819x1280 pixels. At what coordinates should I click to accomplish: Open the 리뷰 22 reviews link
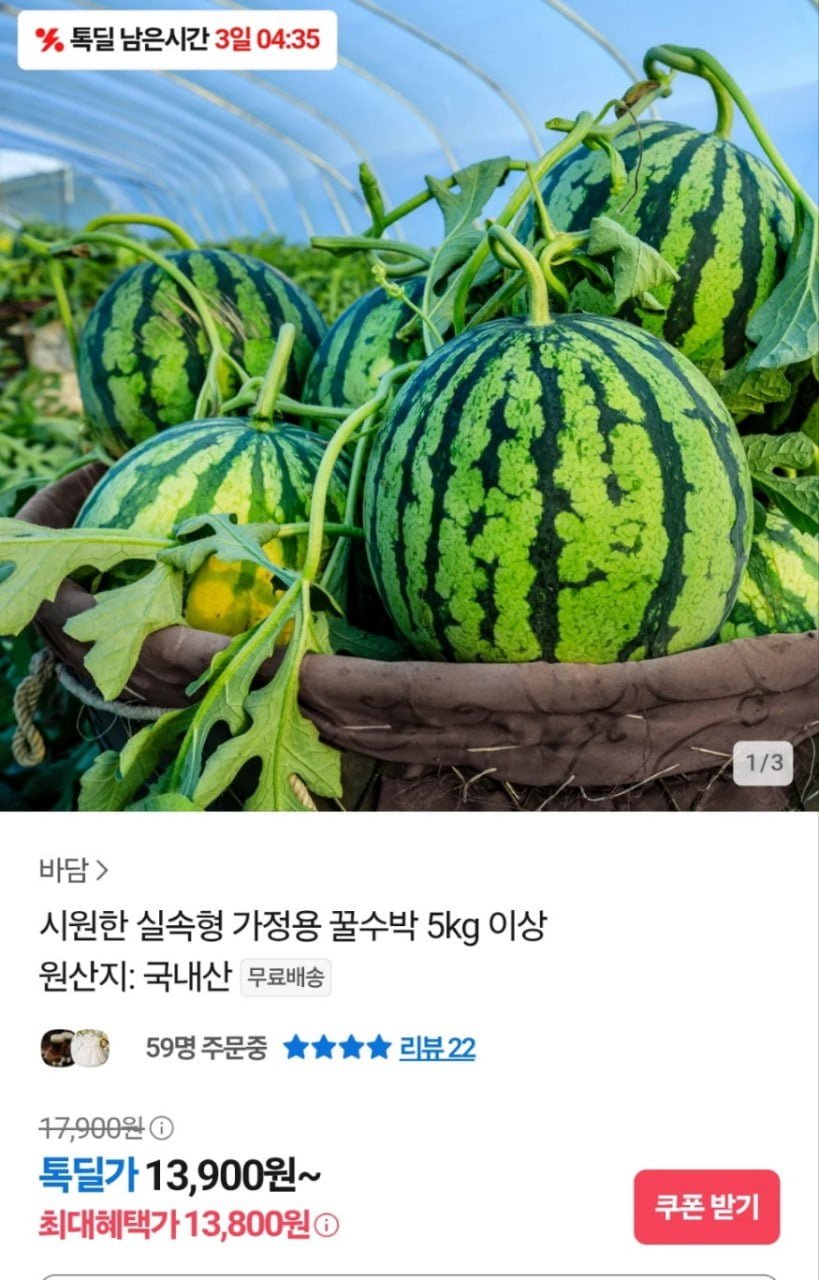(437, 1048)
